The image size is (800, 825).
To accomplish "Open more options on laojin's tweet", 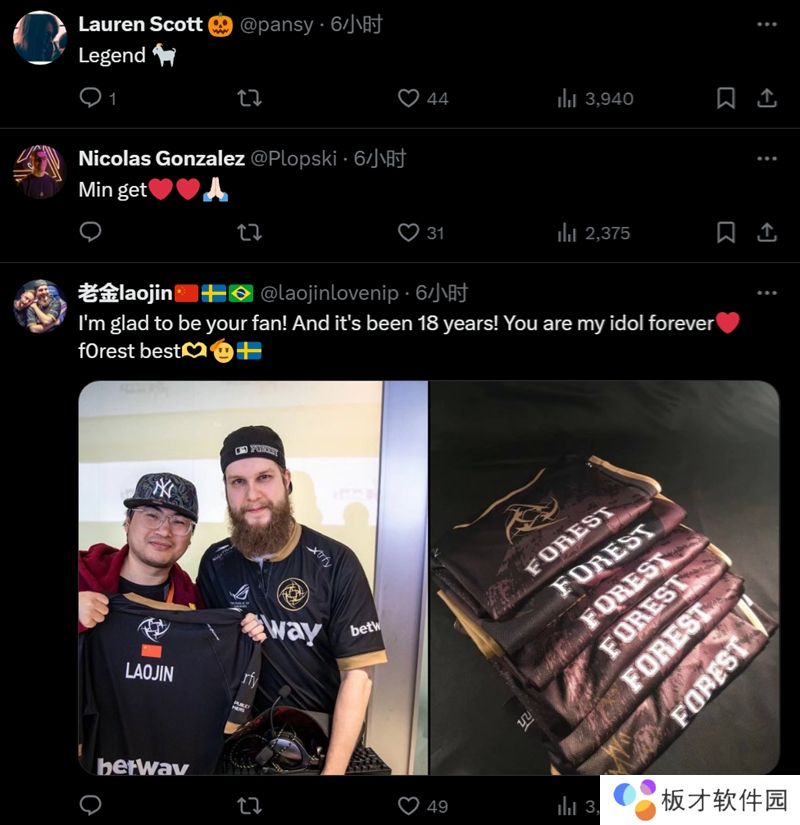I will pos(767,293).
